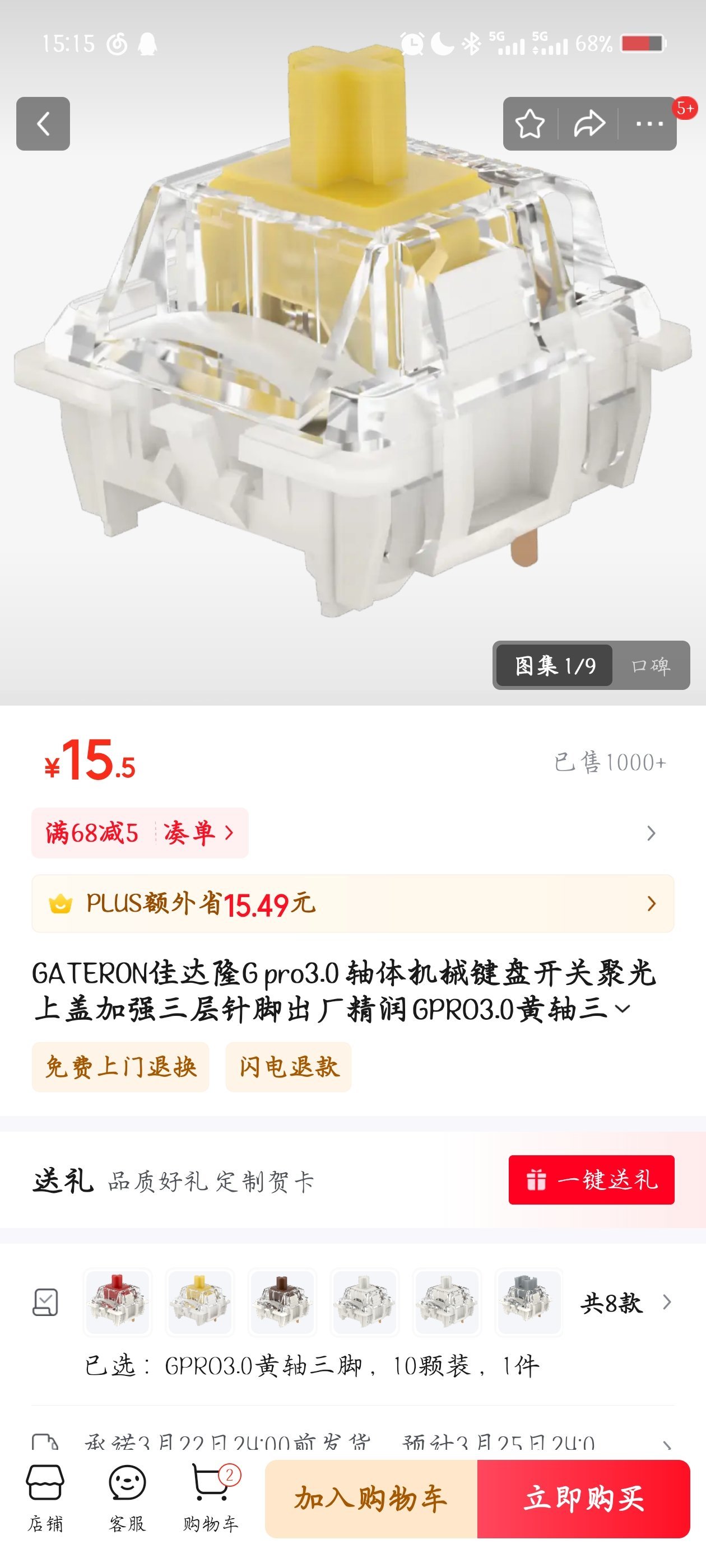The height and width of the screenshot is (1568, 706).
Task: Choose the yellow switch variant thumbnail
Action: click(x=200, y=1302)
